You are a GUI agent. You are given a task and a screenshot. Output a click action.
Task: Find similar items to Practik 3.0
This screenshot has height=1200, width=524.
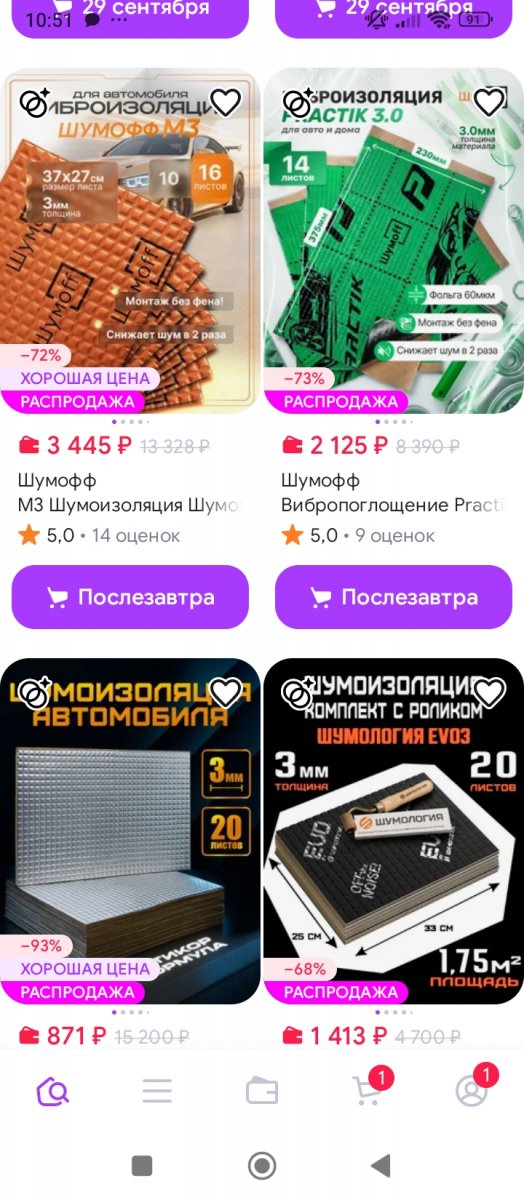[297, 102]
